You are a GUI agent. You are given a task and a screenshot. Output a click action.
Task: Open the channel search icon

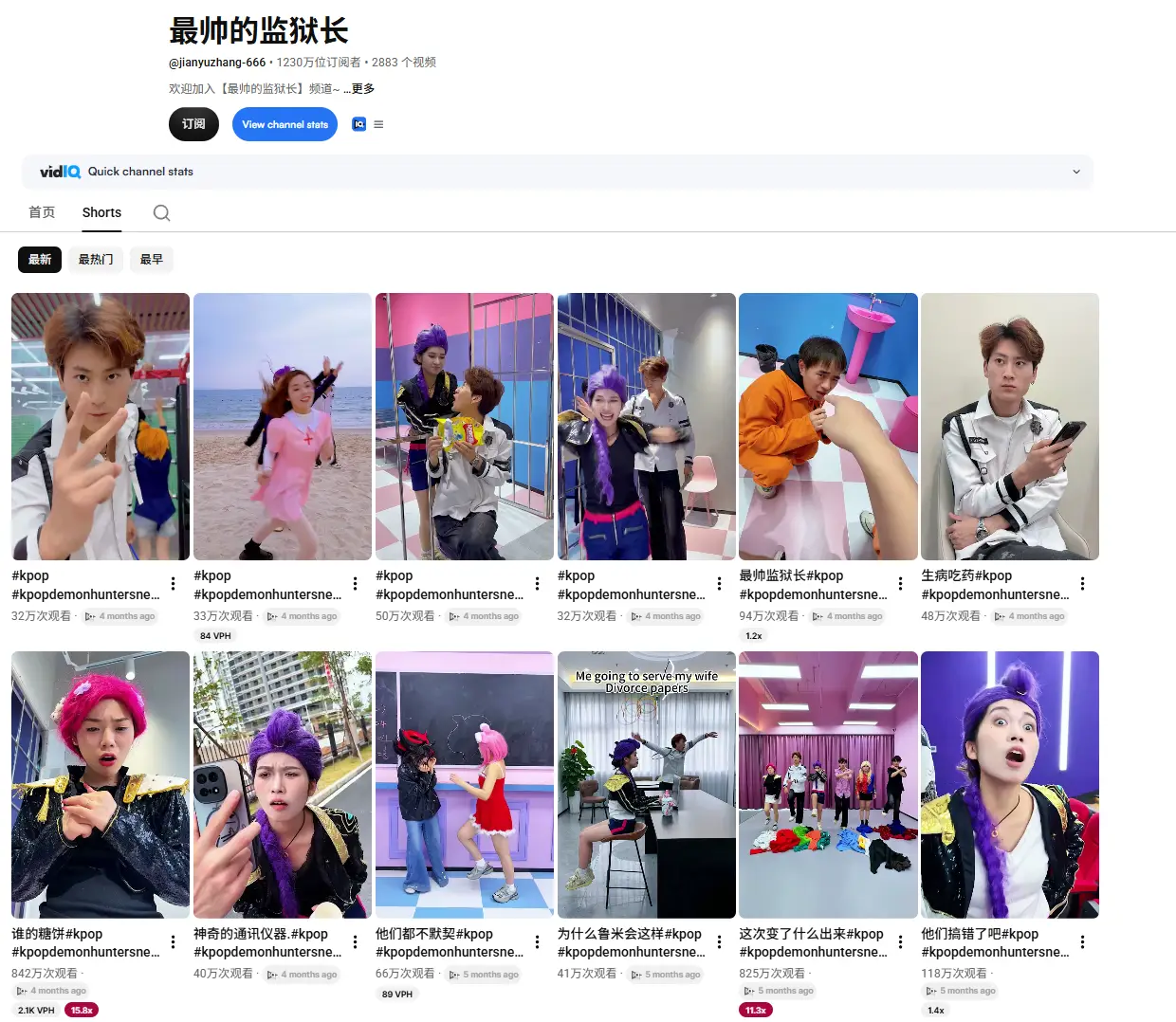(x=162, y=212)
